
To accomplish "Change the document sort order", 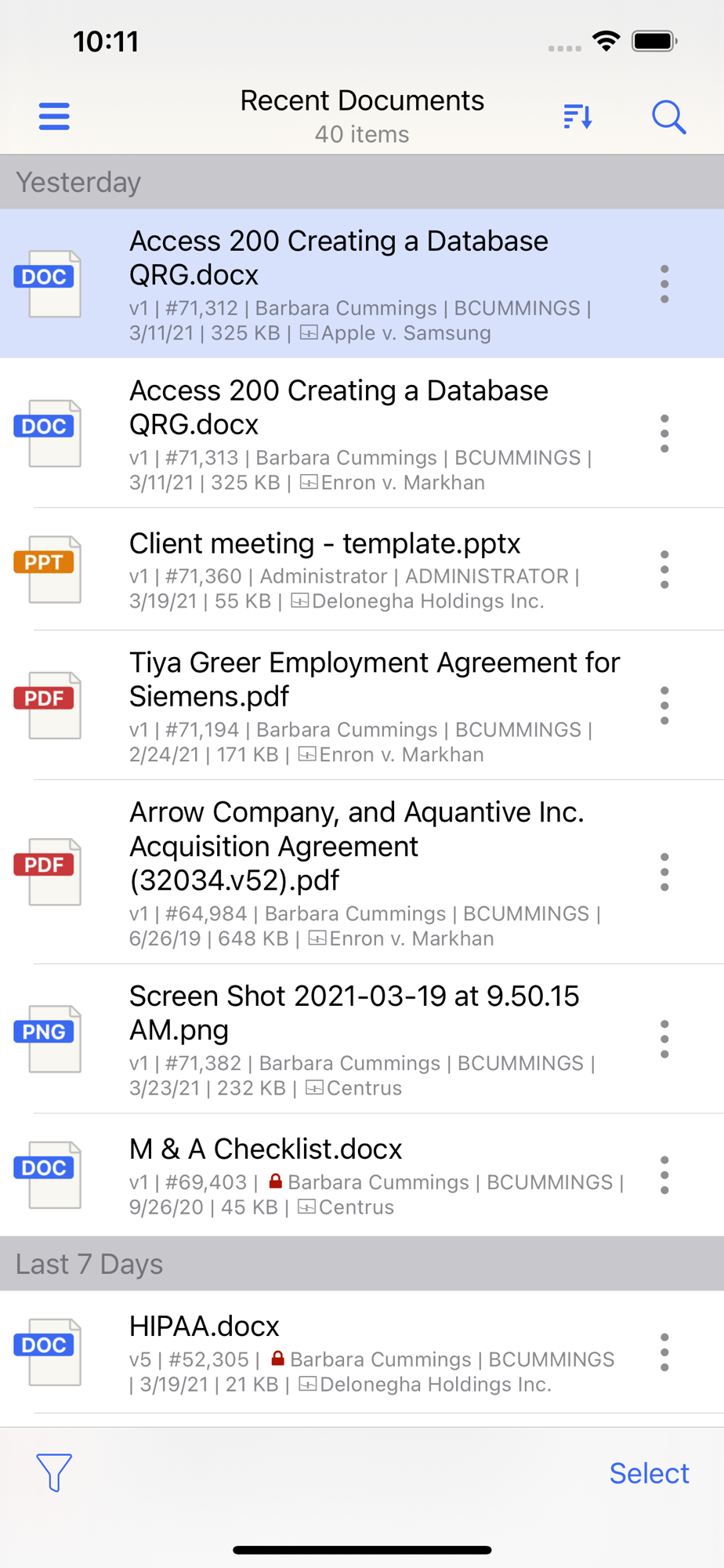I will [x=577, y=117].
